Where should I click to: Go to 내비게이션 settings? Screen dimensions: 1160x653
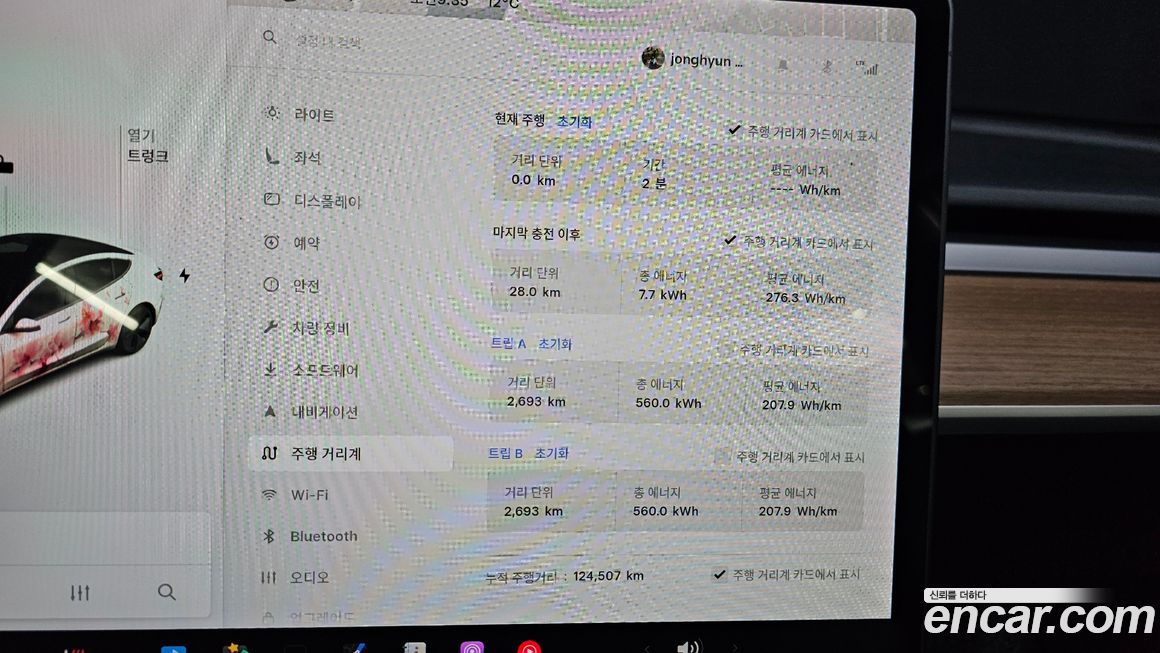(324, 412)
